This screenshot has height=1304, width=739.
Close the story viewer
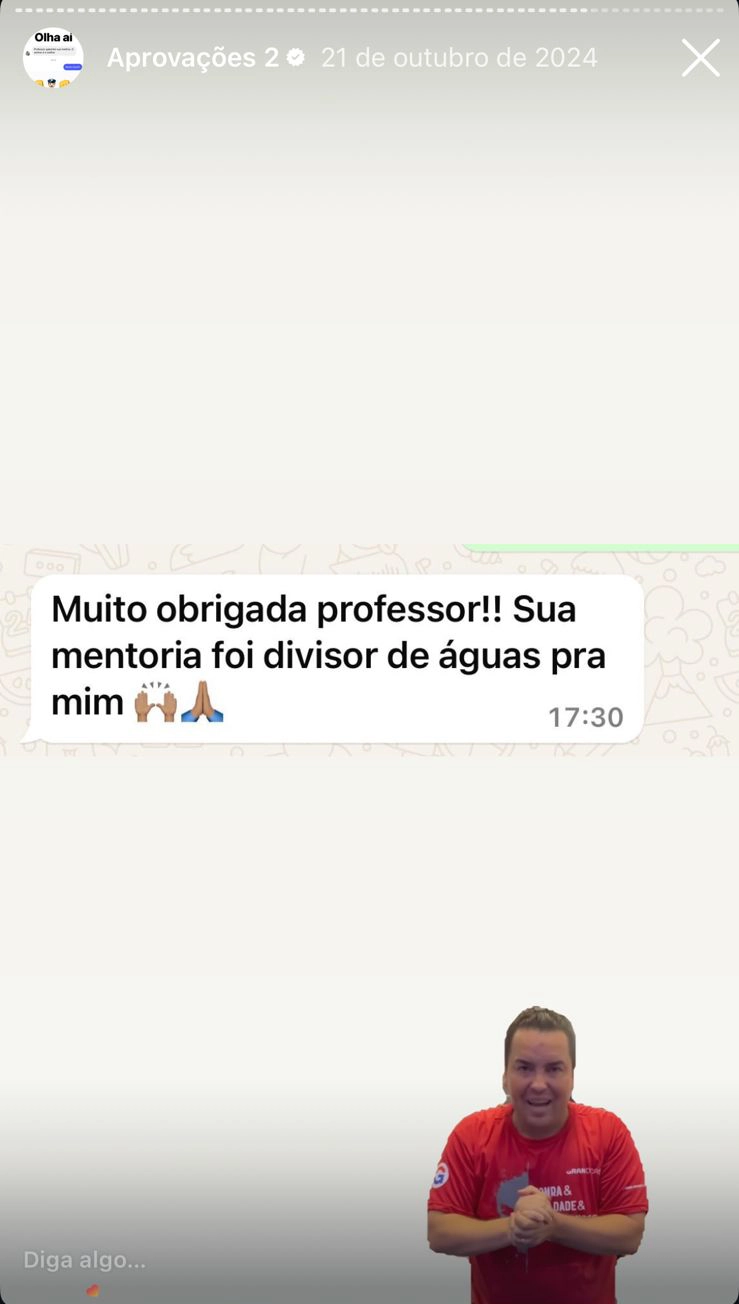click(700, 58)
